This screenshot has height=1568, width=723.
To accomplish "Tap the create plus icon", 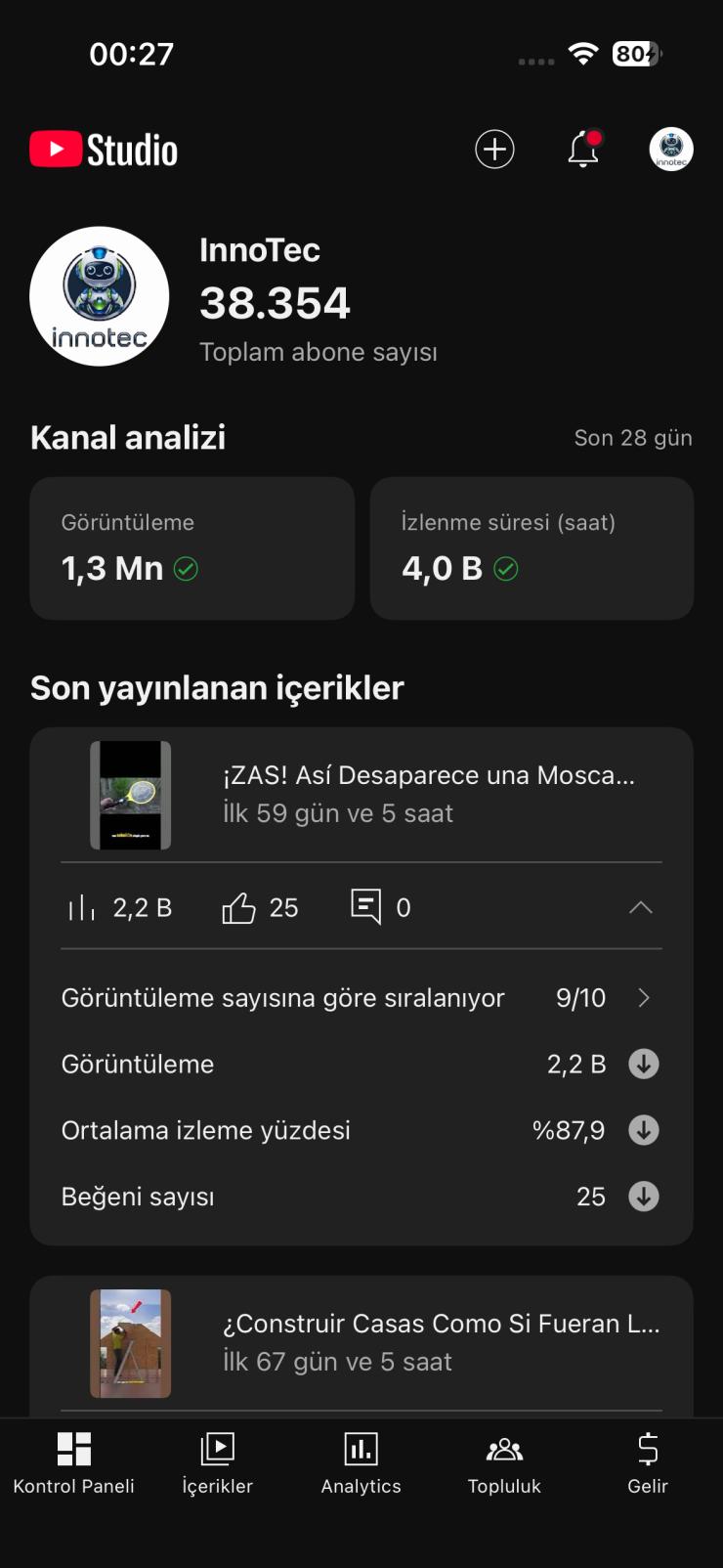I will (494, 150).
